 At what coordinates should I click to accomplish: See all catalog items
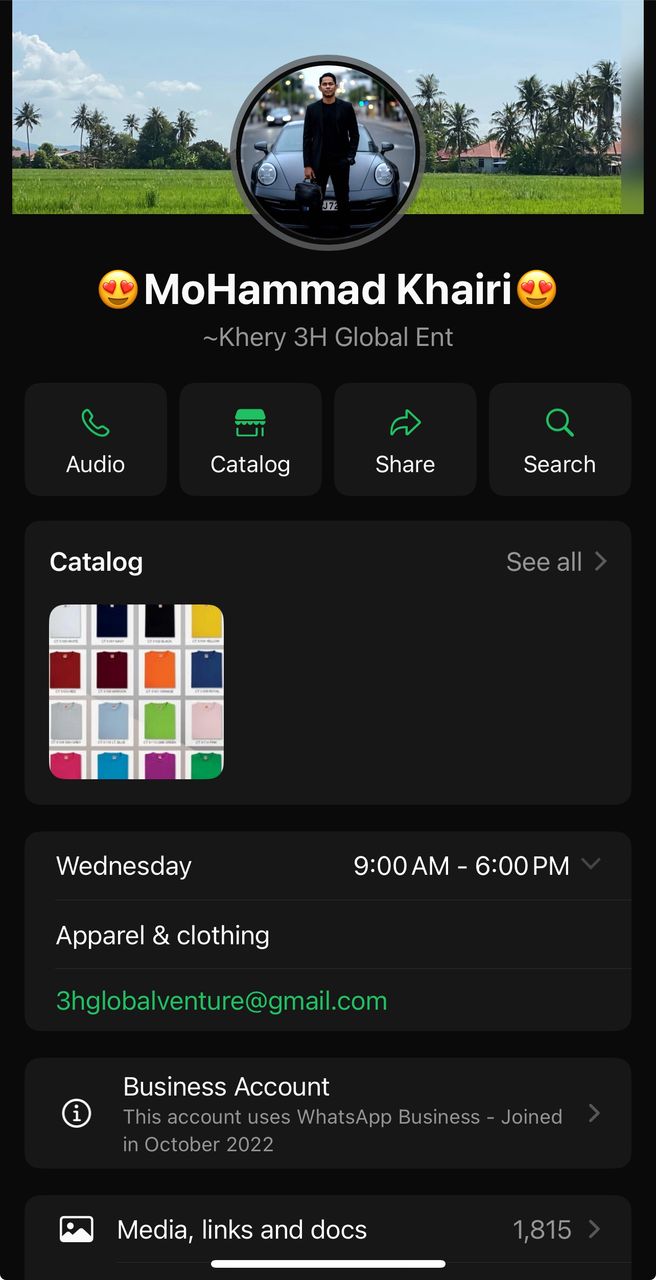[556, 562]
